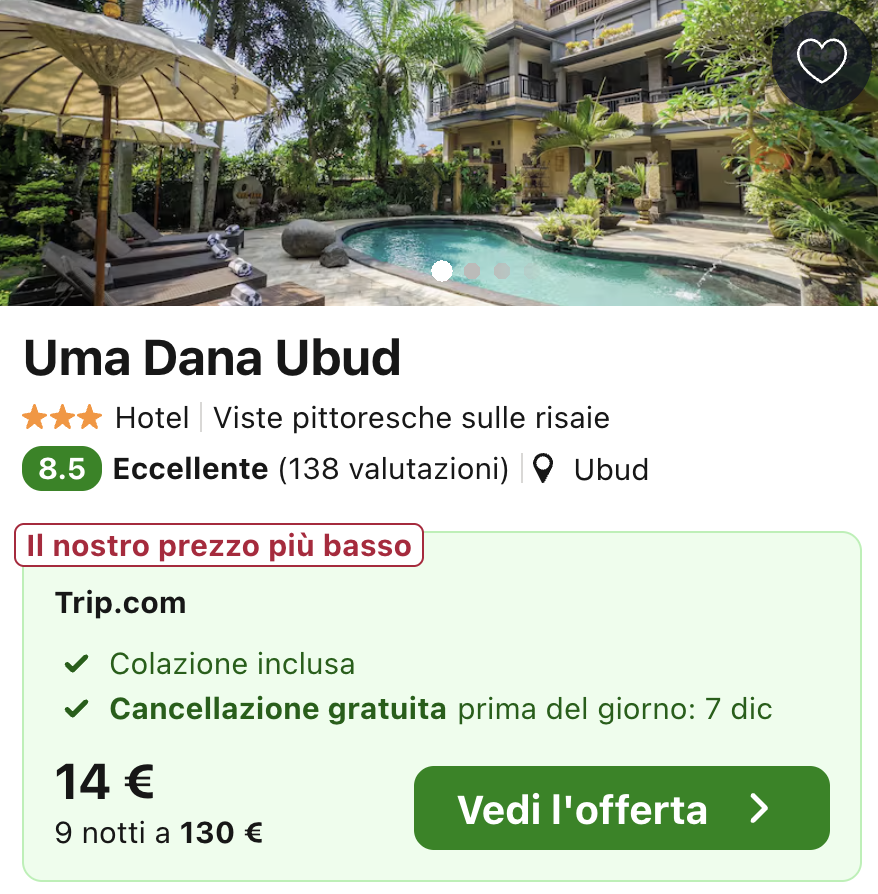This screenshot has width=878, height=894.
Task: Click the green 8.5 rating badge
Action: (61, 469)
